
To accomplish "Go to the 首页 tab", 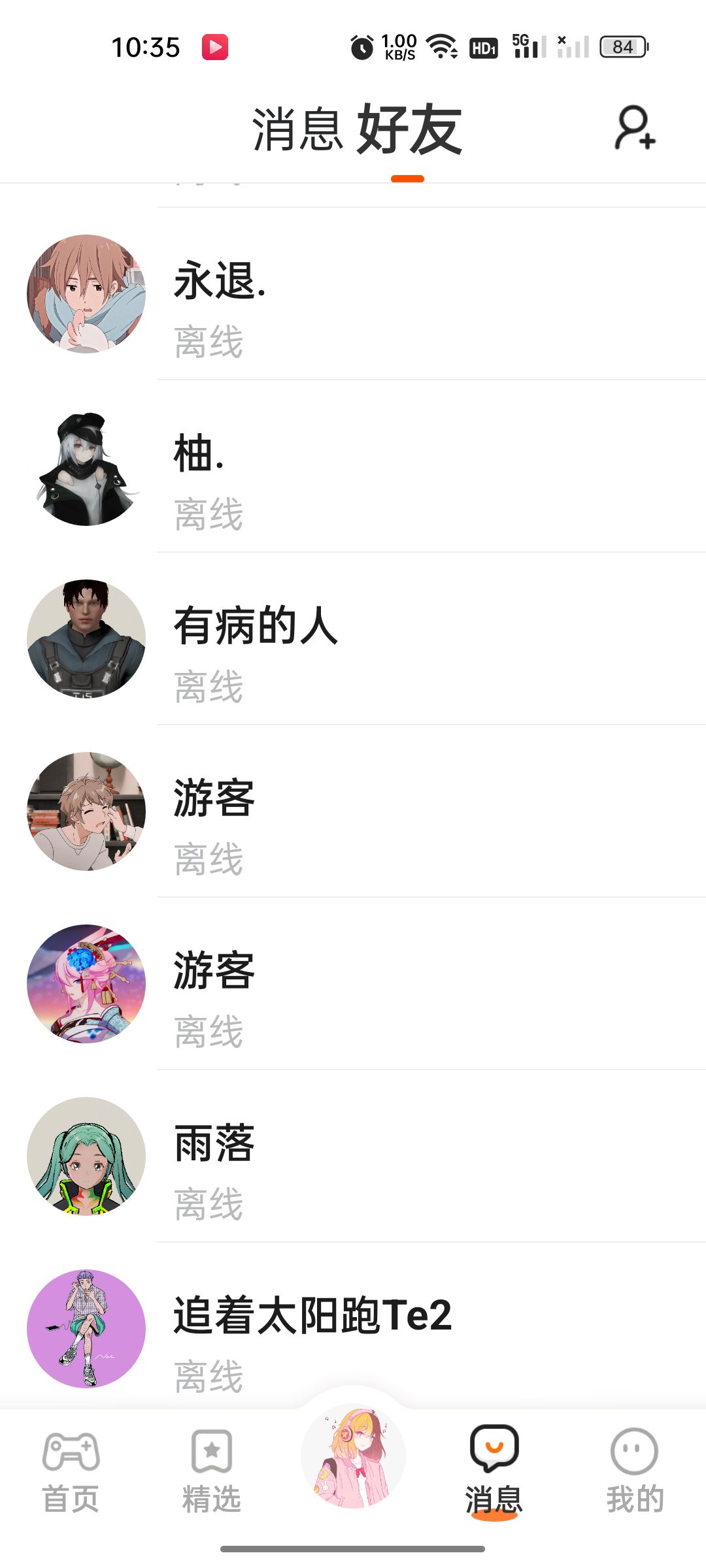I will tap(71, 1470).
